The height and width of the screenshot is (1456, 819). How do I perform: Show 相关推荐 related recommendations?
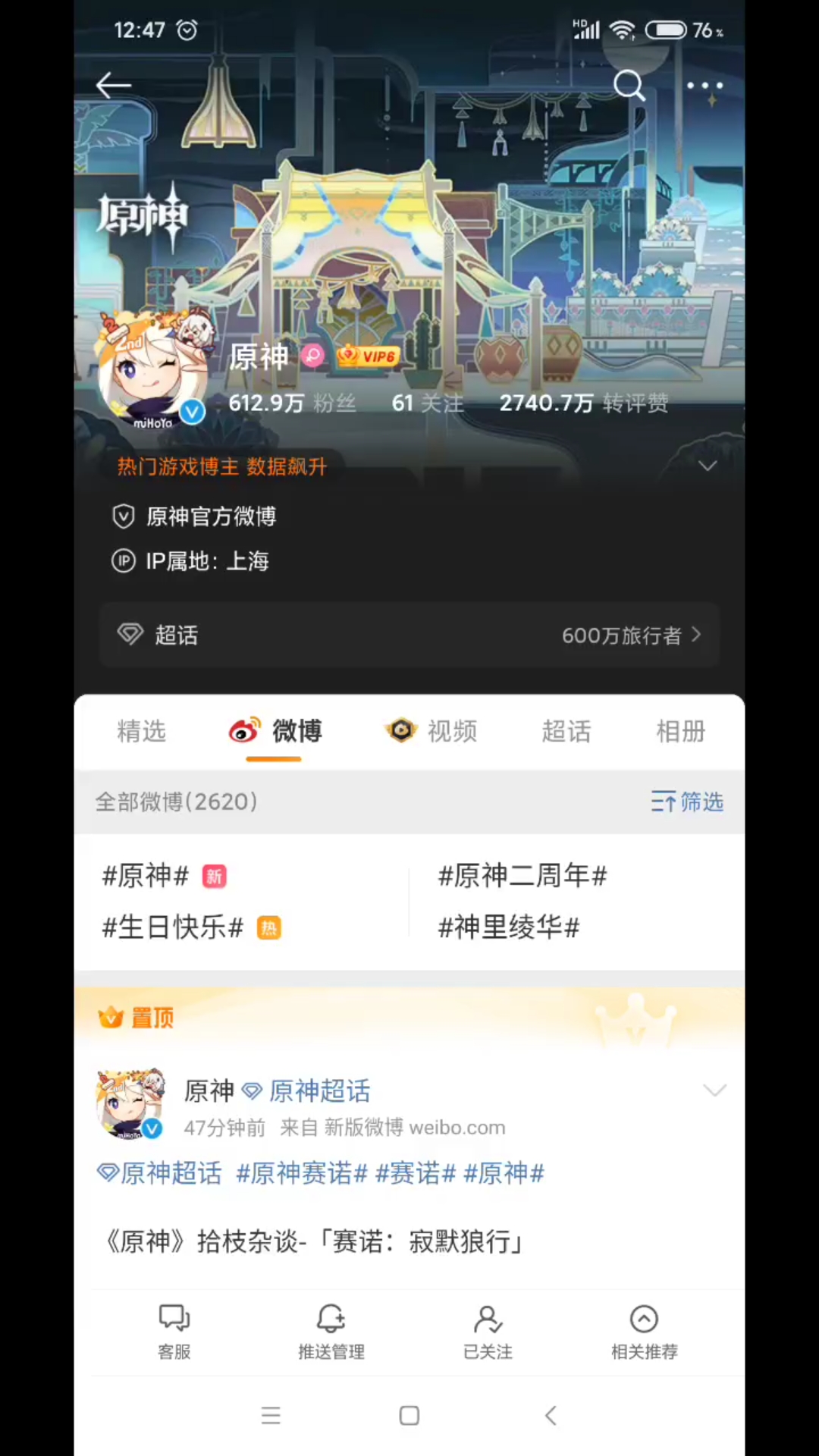(x=644, y=1331)
